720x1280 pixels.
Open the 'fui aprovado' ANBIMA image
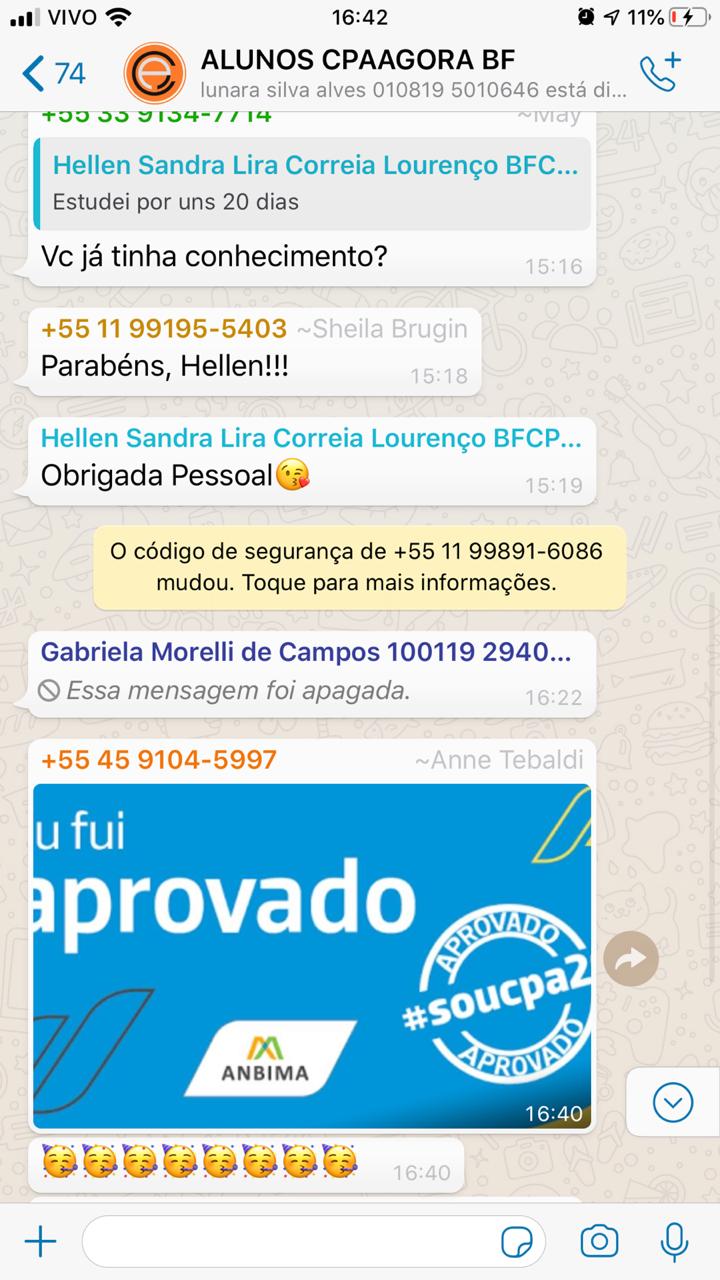click(312, 955)
